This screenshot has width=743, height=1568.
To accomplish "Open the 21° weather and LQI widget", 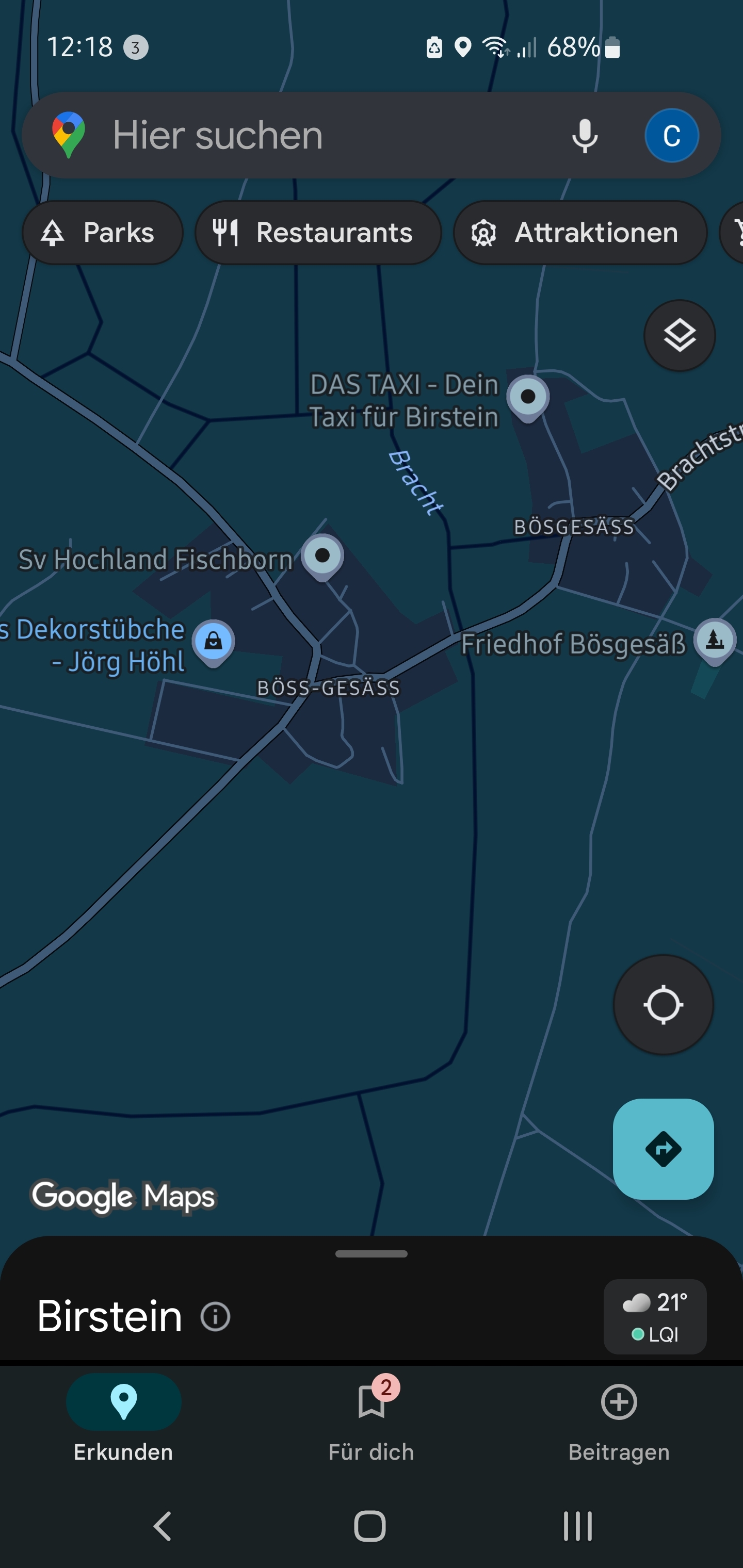I will (x=655, y=1317).
